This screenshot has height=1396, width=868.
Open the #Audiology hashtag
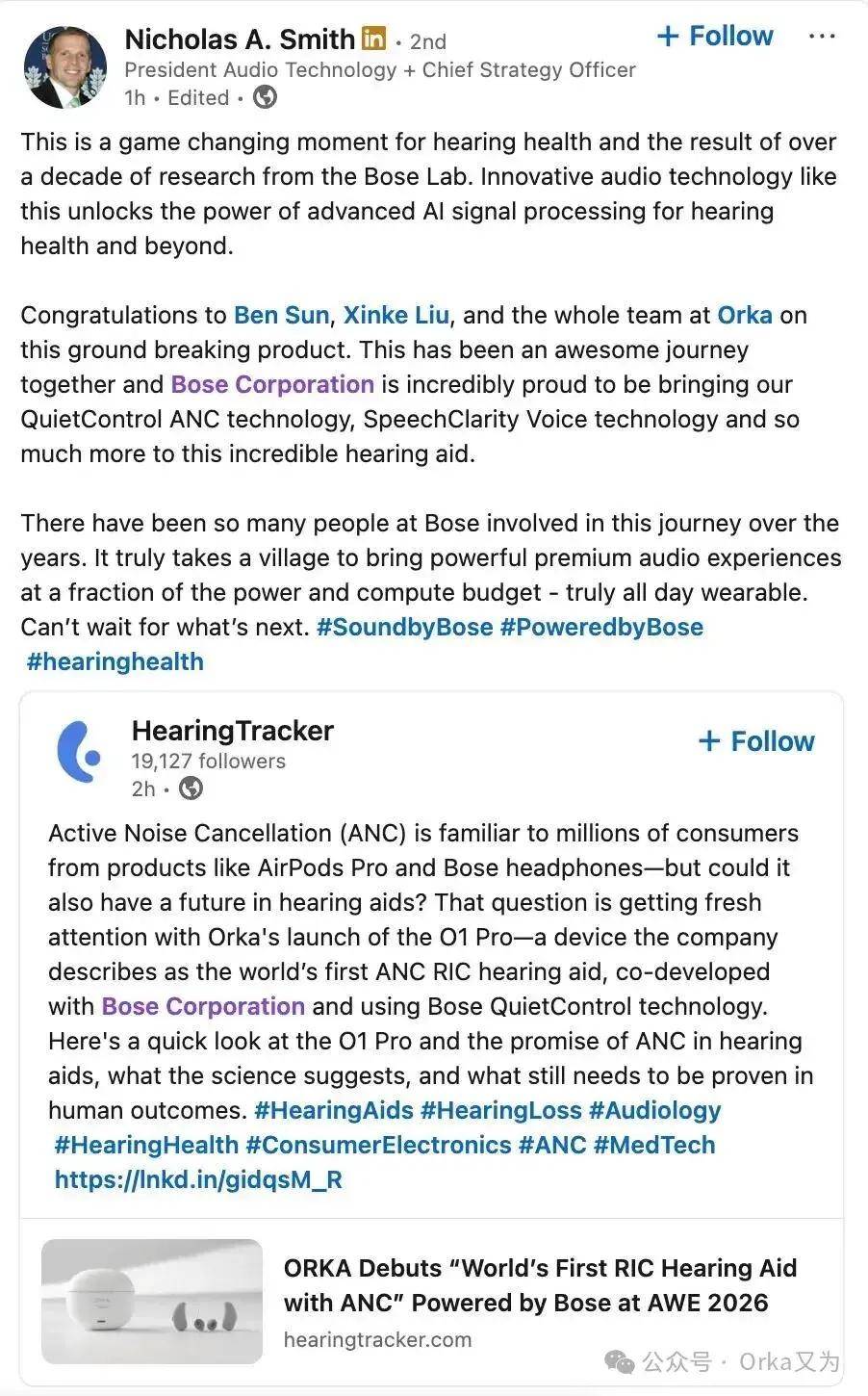click(654, 1110)
